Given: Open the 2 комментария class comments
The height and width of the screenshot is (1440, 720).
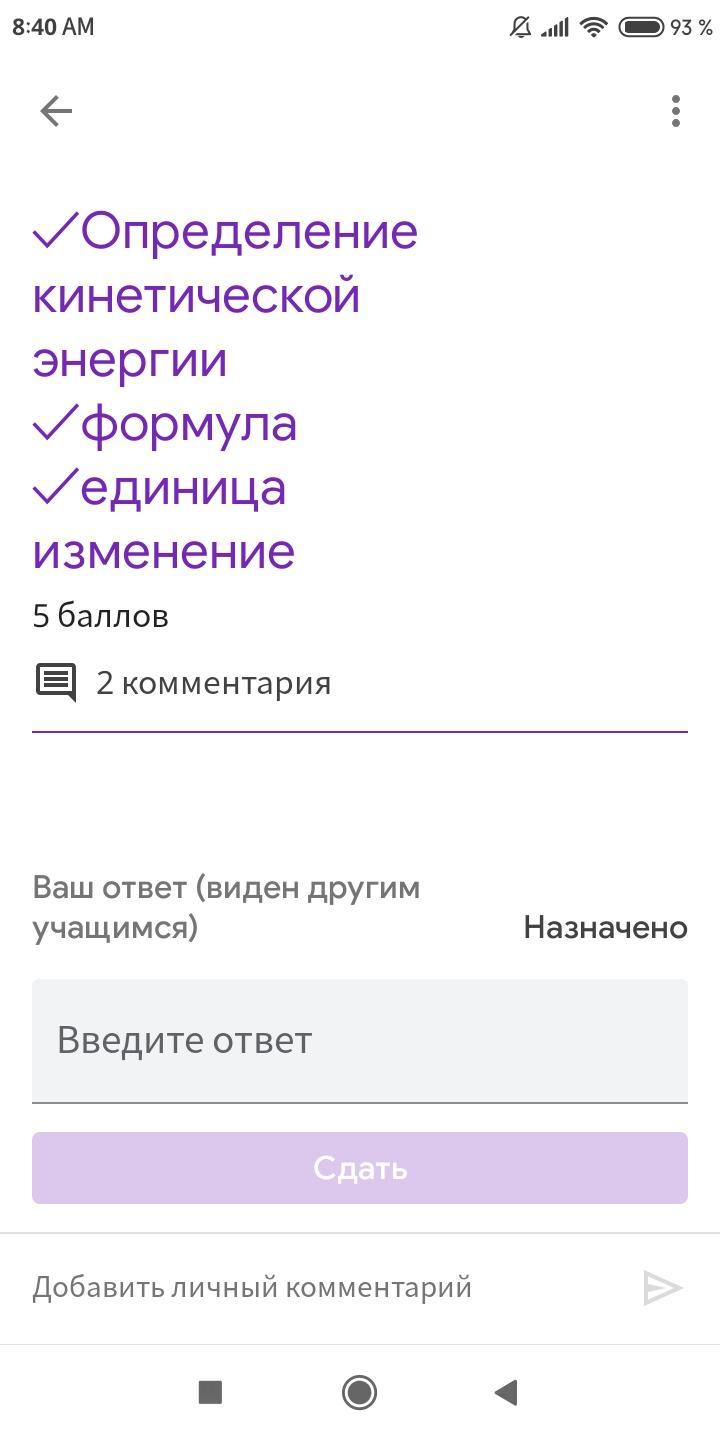Looking at the screenshot, I should tap(184, 683).
